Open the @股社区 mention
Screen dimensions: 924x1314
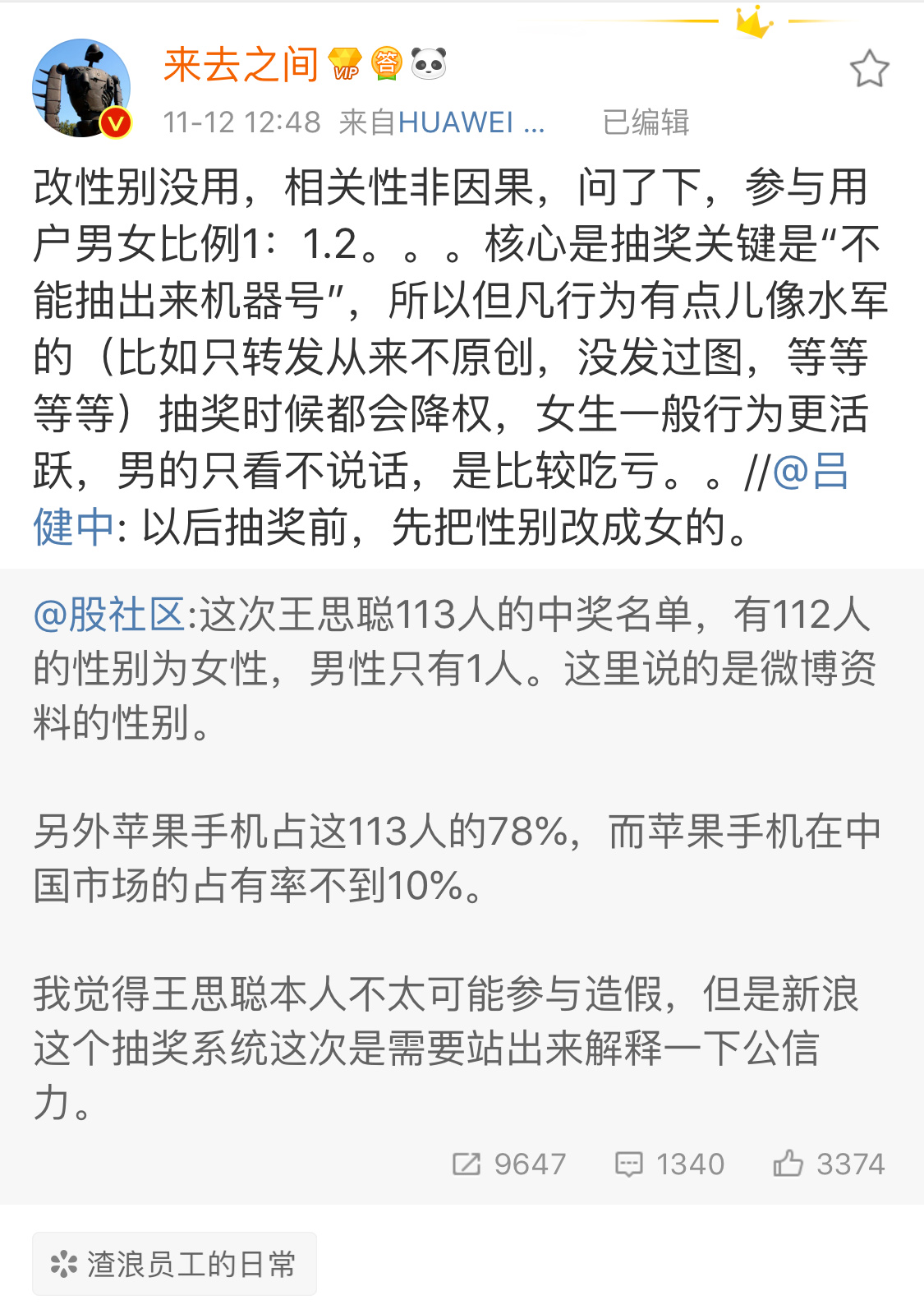coord(110,615)
